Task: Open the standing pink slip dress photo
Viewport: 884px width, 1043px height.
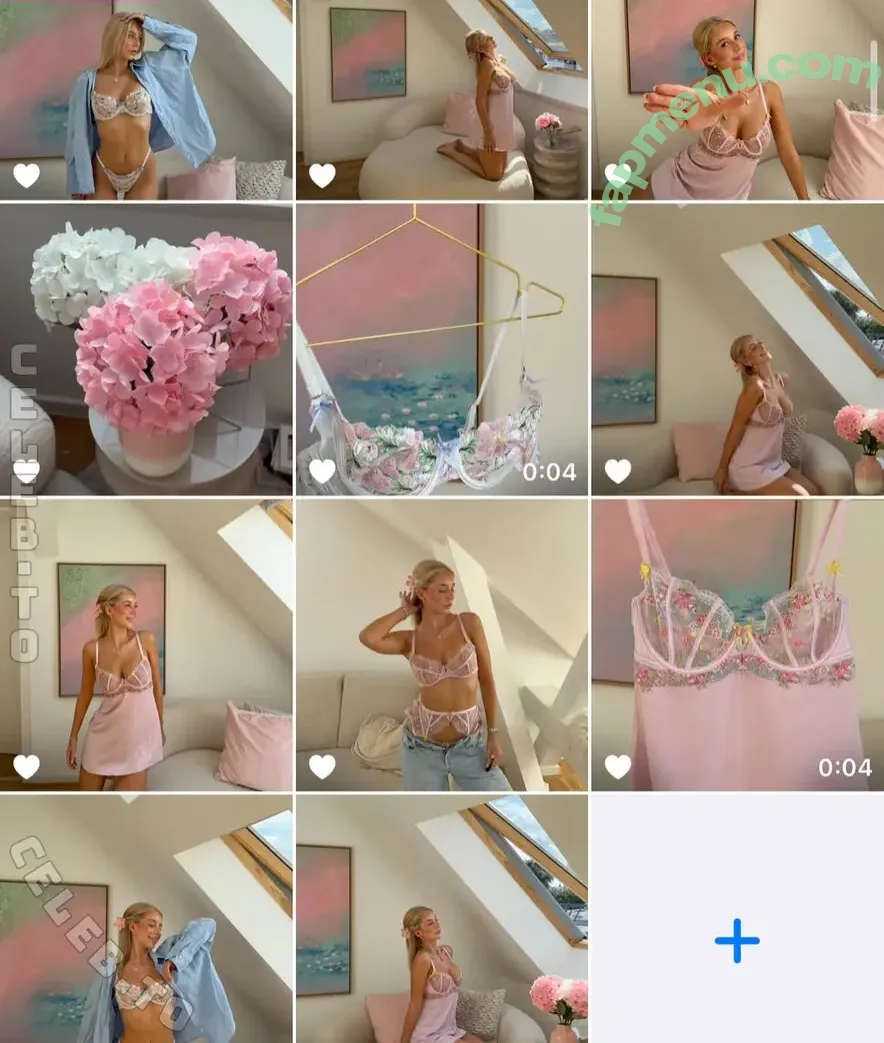Action: (146, 645)
